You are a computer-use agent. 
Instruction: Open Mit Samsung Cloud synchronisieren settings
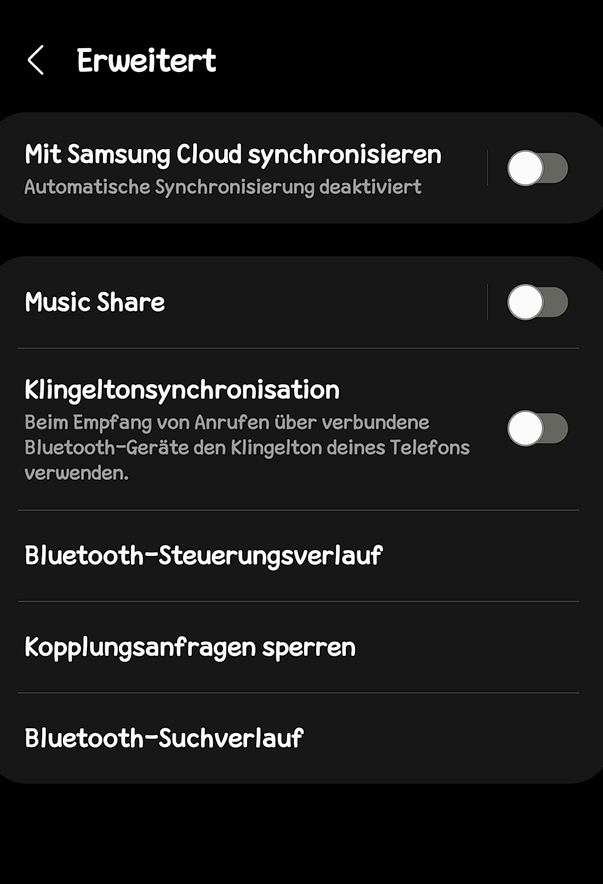click(x=232, y=168)
